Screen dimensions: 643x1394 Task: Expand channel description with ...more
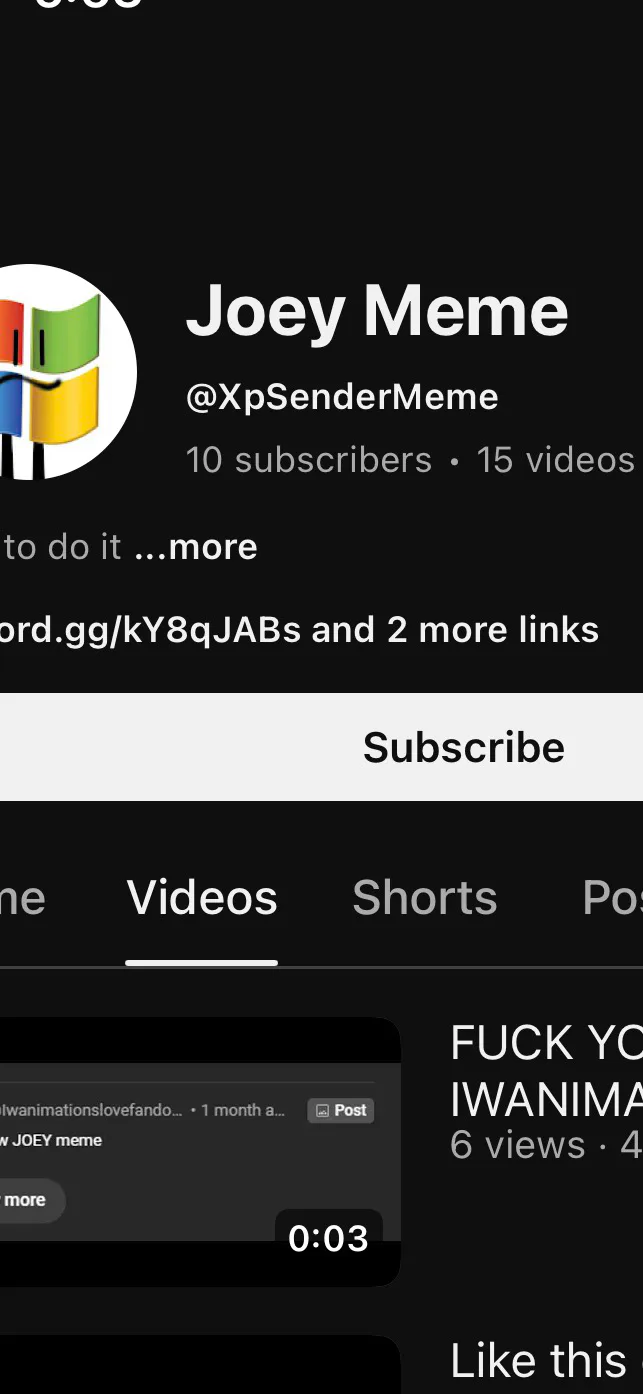(x=195, y=547)
